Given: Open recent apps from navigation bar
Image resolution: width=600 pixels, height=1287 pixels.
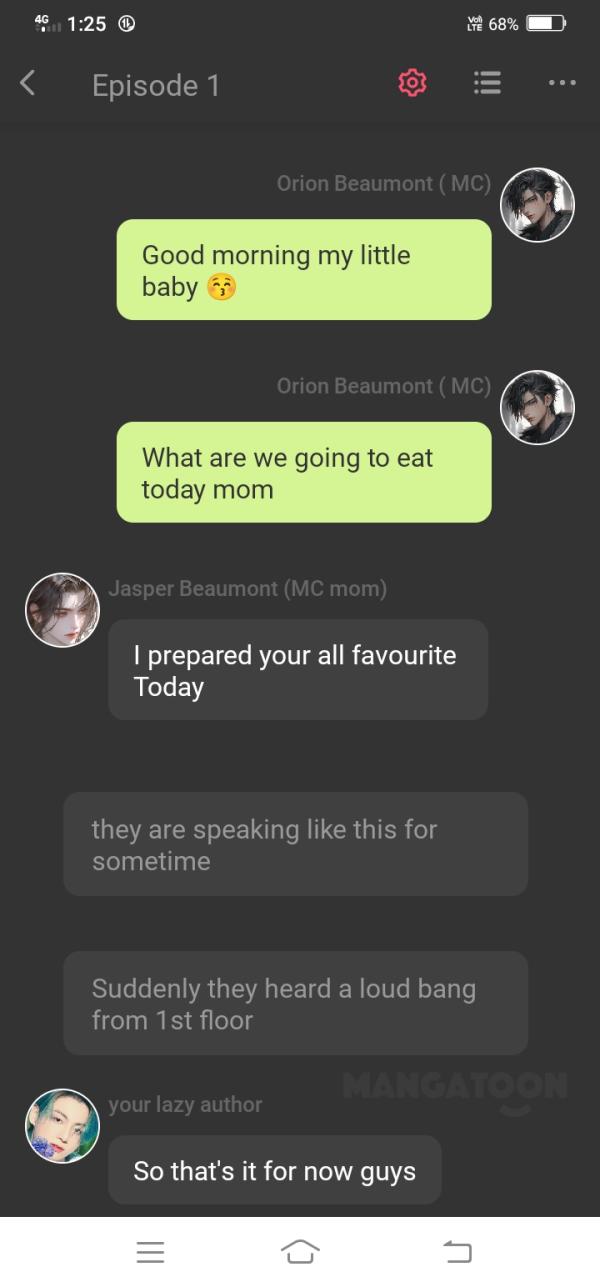Looking at the screenshot, I should pos(150,1251).
